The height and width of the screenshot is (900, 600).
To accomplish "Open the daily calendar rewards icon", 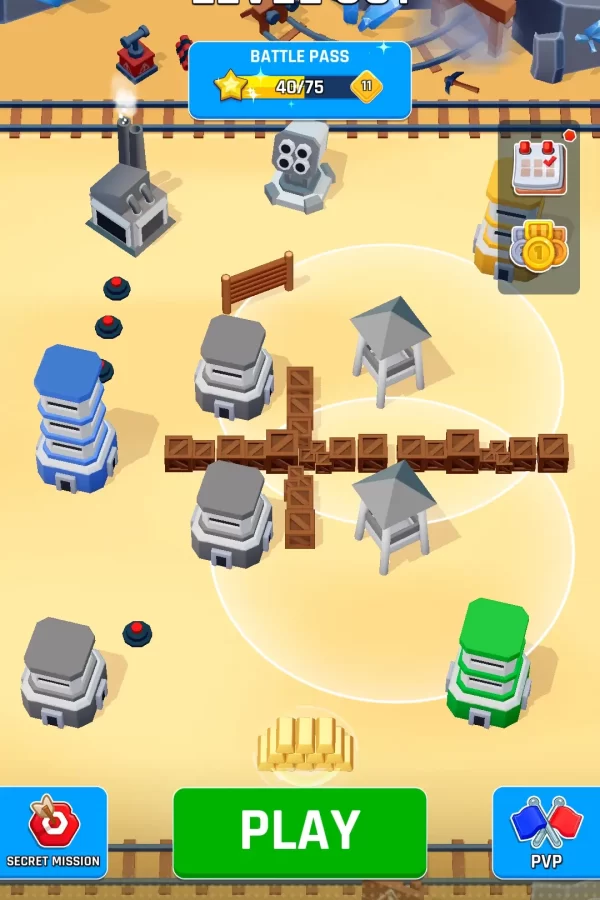I will pyautogui.click(x=539, y=167).
